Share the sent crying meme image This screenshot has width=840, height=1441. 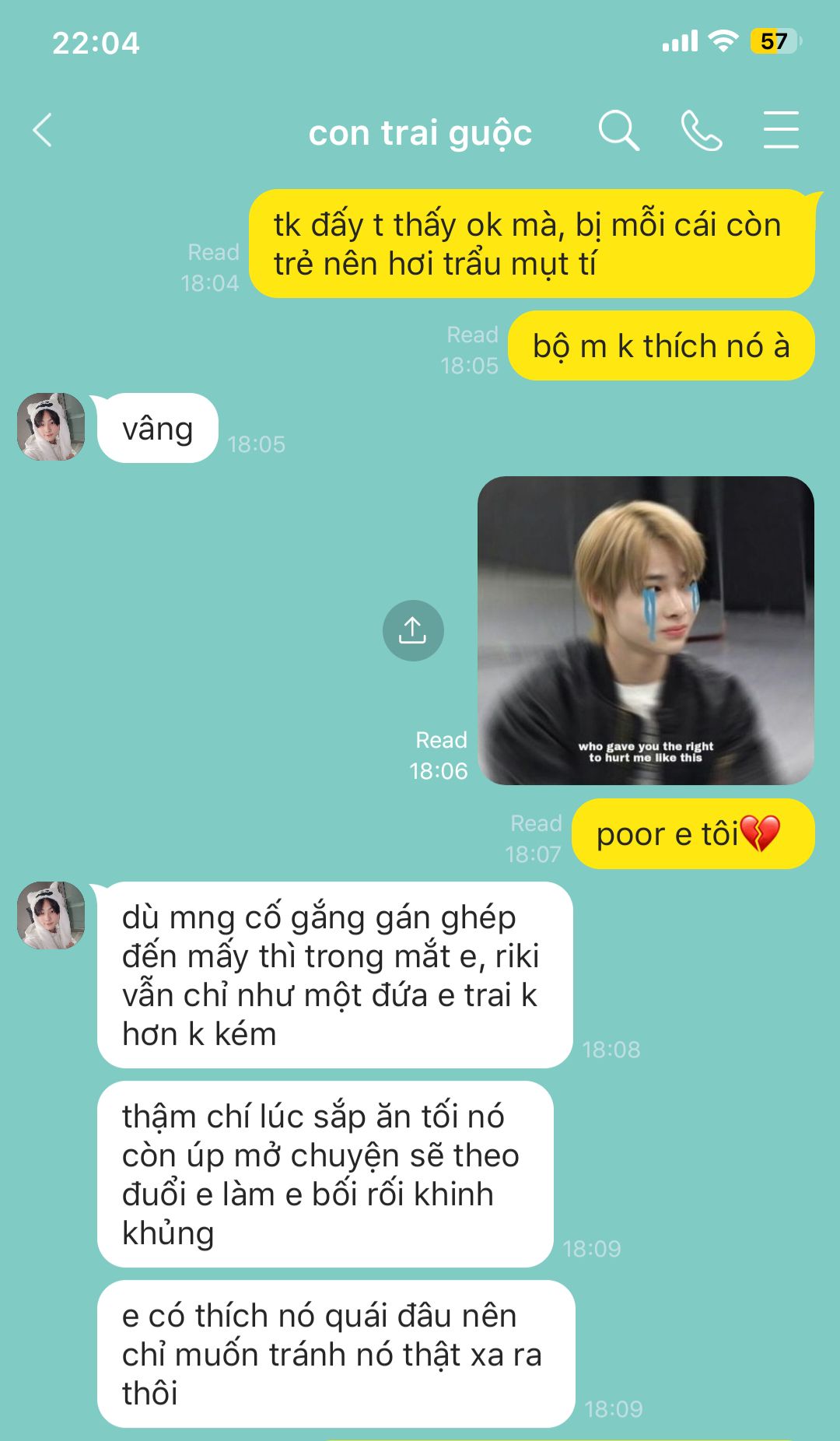coord(413,630)
